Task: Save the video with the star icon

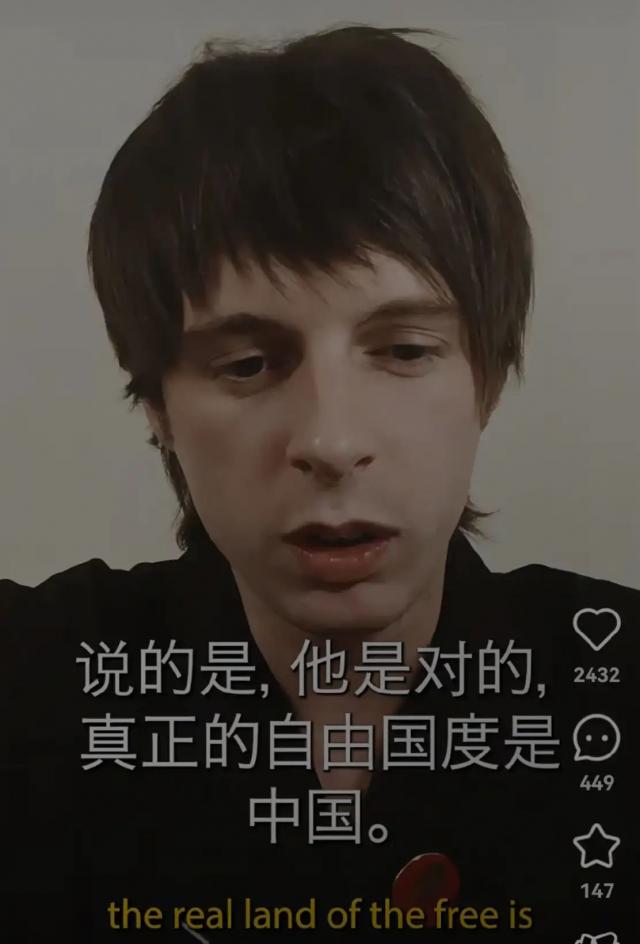Action: (596, 846)
